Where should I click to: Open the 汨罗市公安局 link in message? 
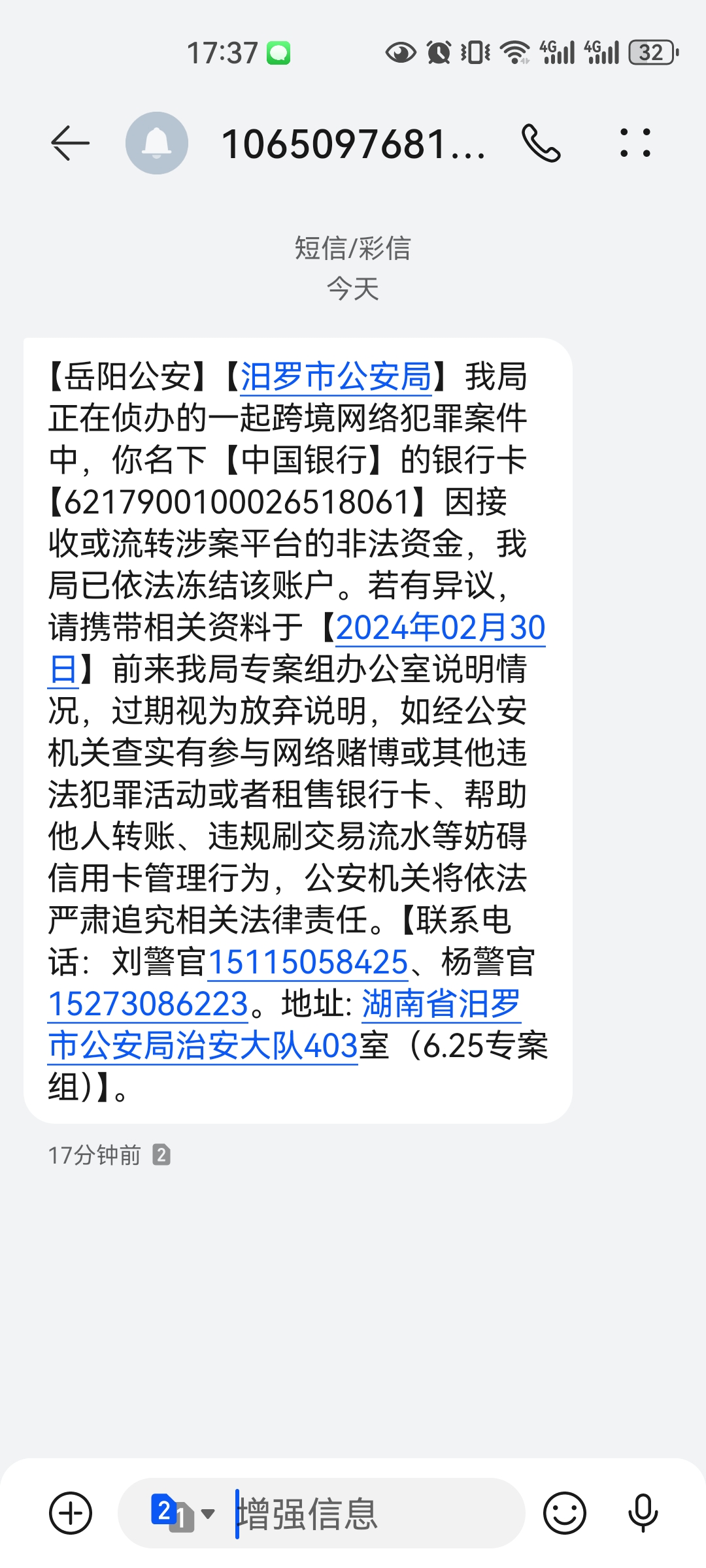click(336, 377)
